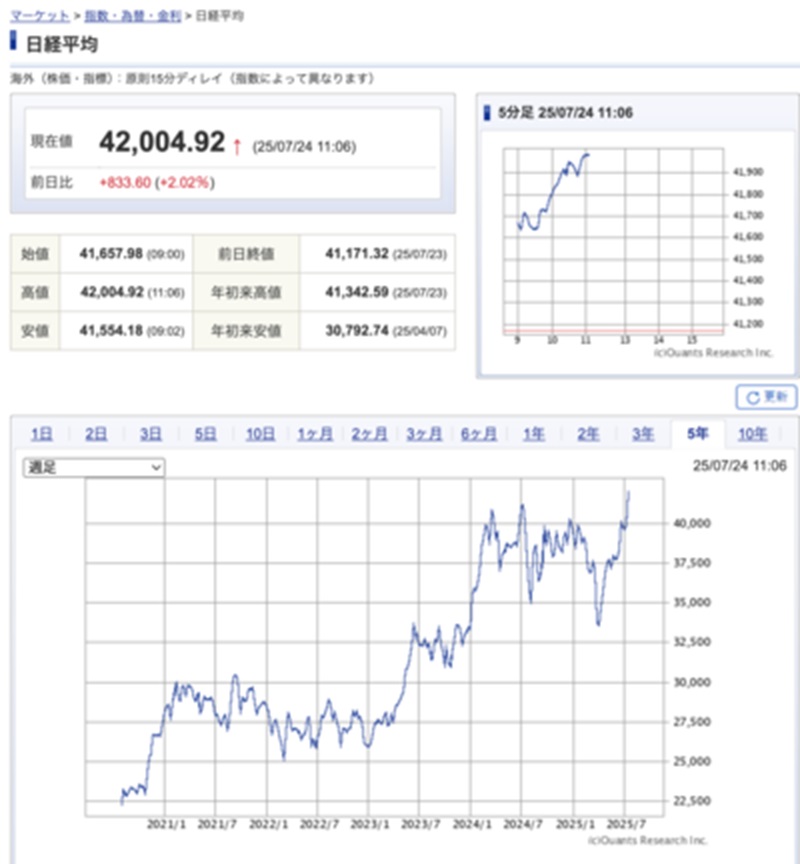
Task: Open the 6ヶ月 chart range
Action: pyautogui.click(x=479, y=434)
